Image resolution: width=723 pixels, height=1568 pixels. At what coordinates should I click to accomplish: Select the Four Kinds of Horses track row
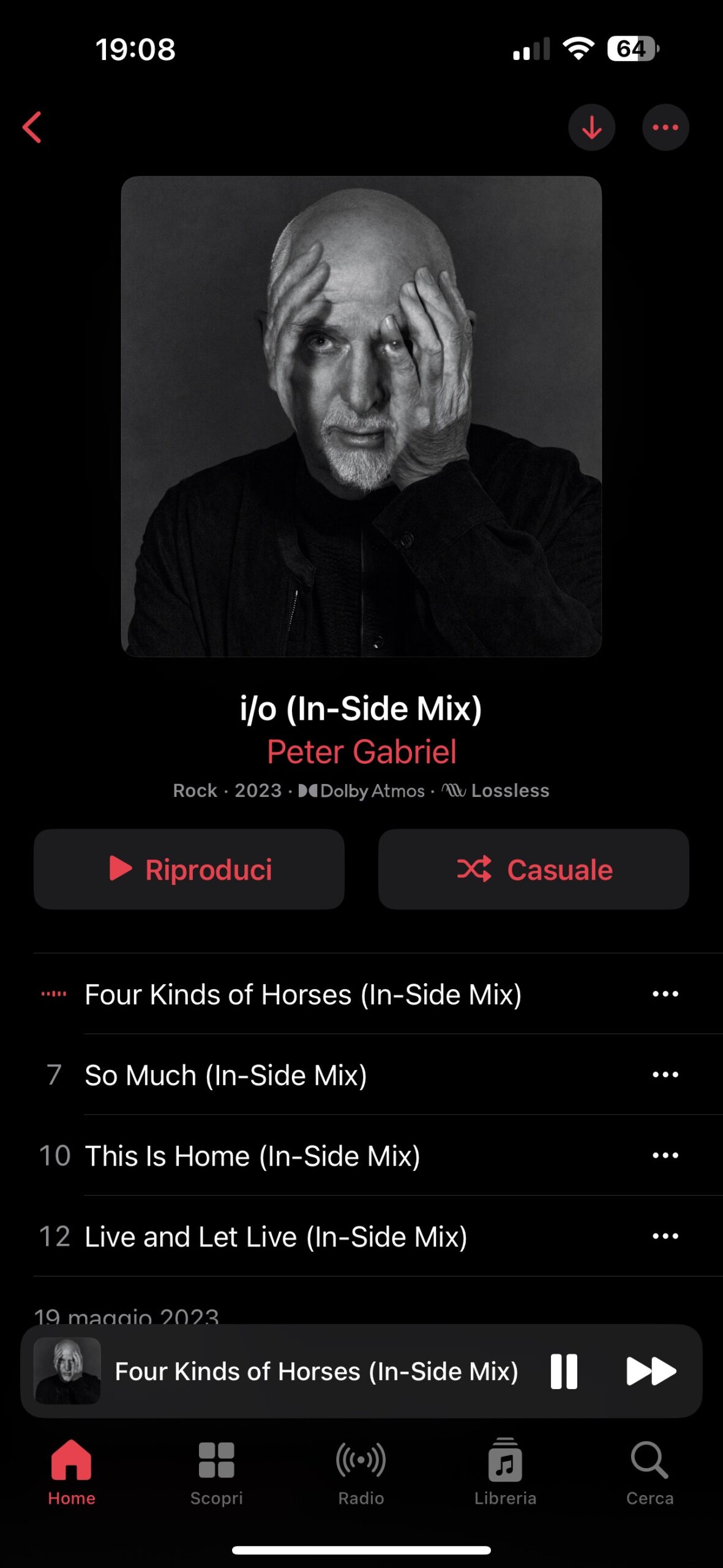point(303,994)
